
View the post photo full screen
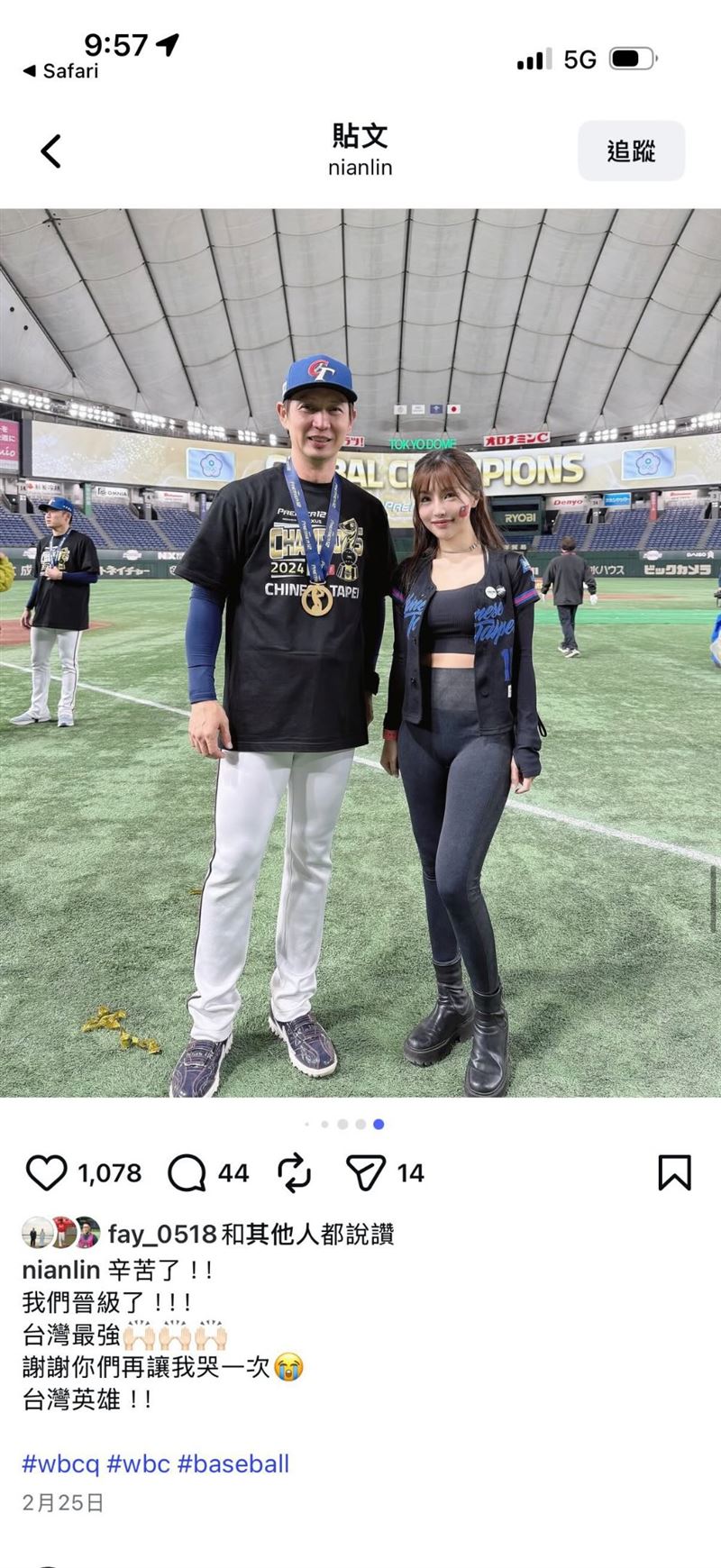360,652
